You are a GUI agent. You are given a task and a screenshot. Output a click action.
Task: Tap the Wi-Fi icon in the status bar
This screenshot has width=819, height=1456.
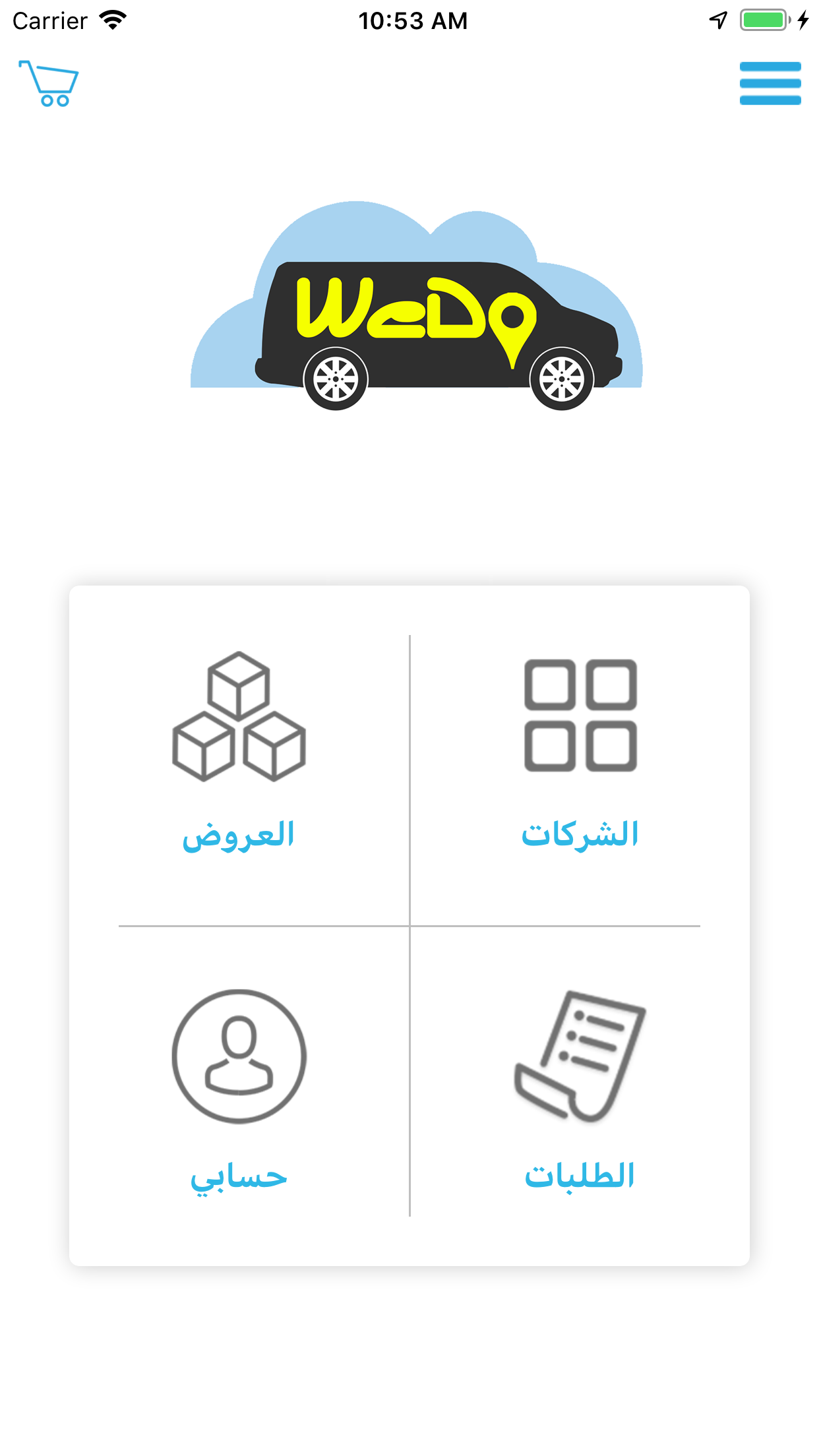pyautogui.click(x=112, y=20)
